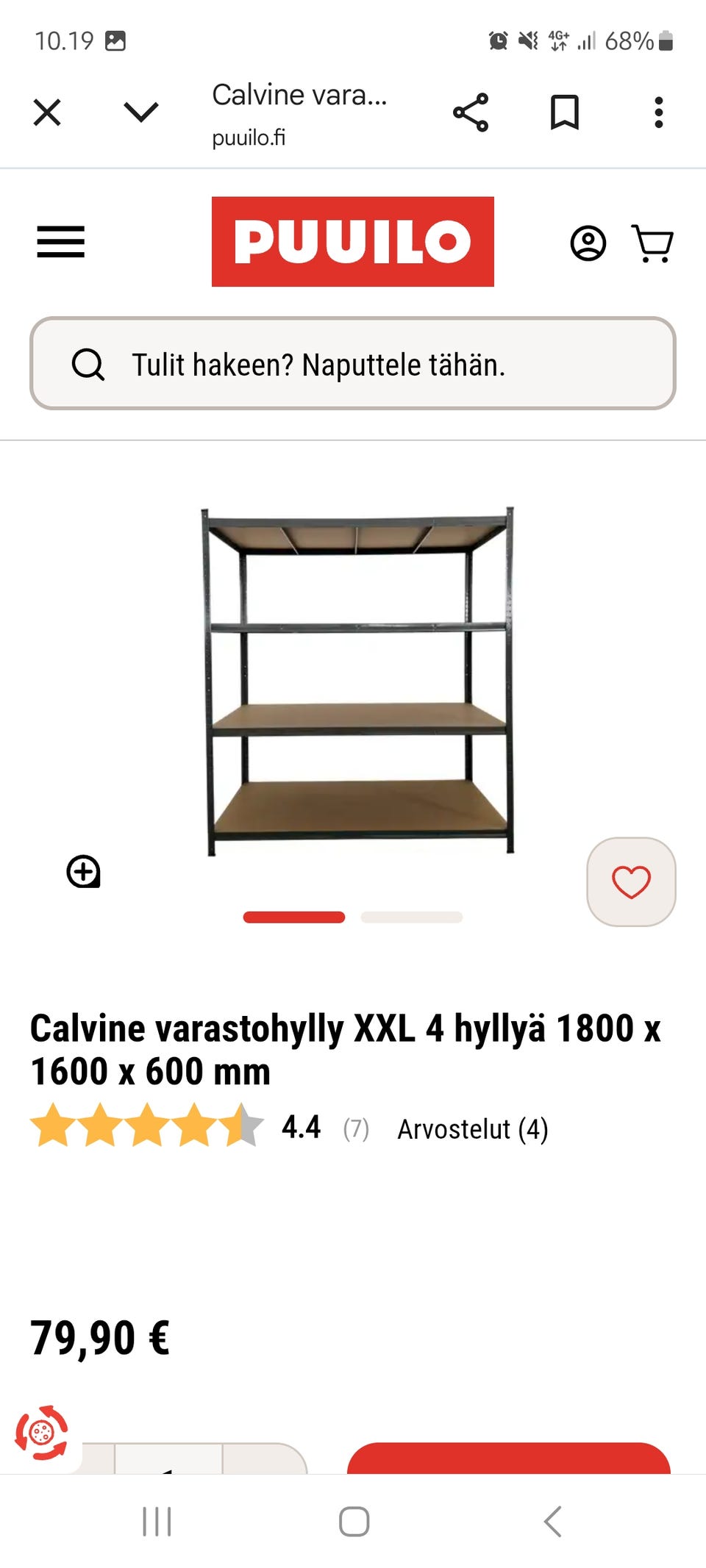The width and height of the screenshot is (706, 1568).
Task: Open Puuilo's hamburger menu
Action: coord(61,242)
